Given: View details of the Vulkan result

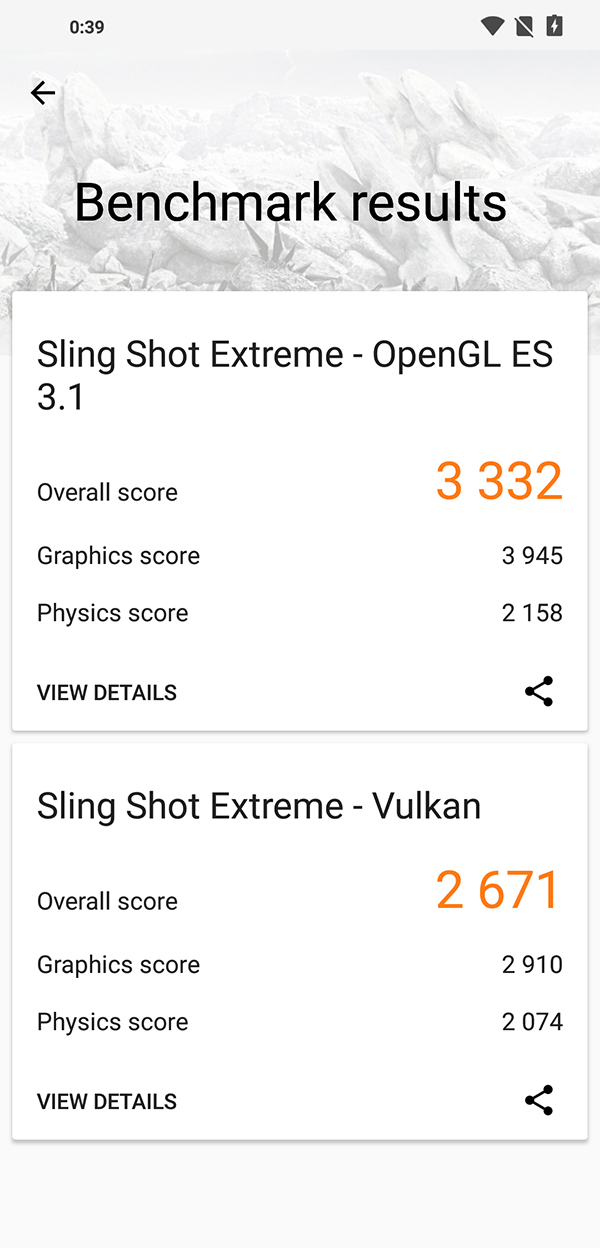Looking at the screenshot, I should (x=107, y=1102).
